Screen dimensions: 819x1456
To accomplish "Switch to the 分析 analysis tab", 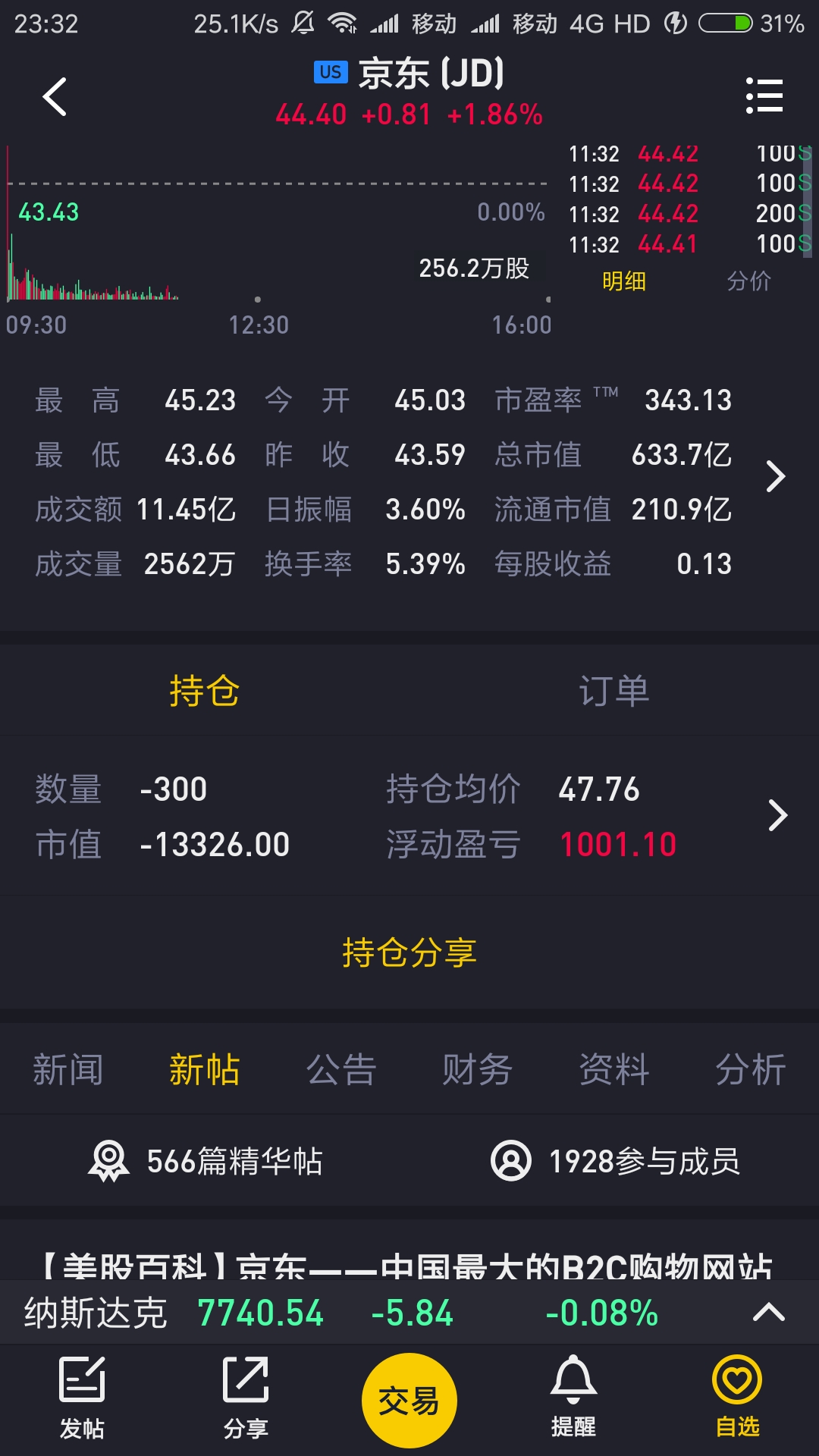I will [751, 1069].
